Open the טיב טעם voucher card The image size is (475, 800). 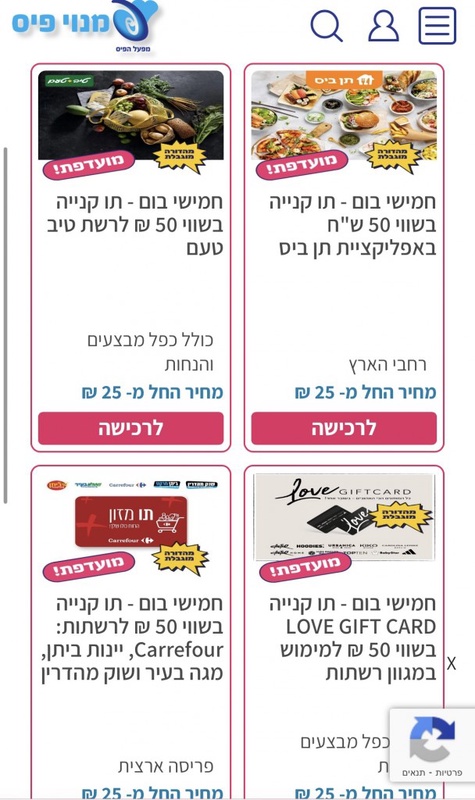click(x=131, y=258)
